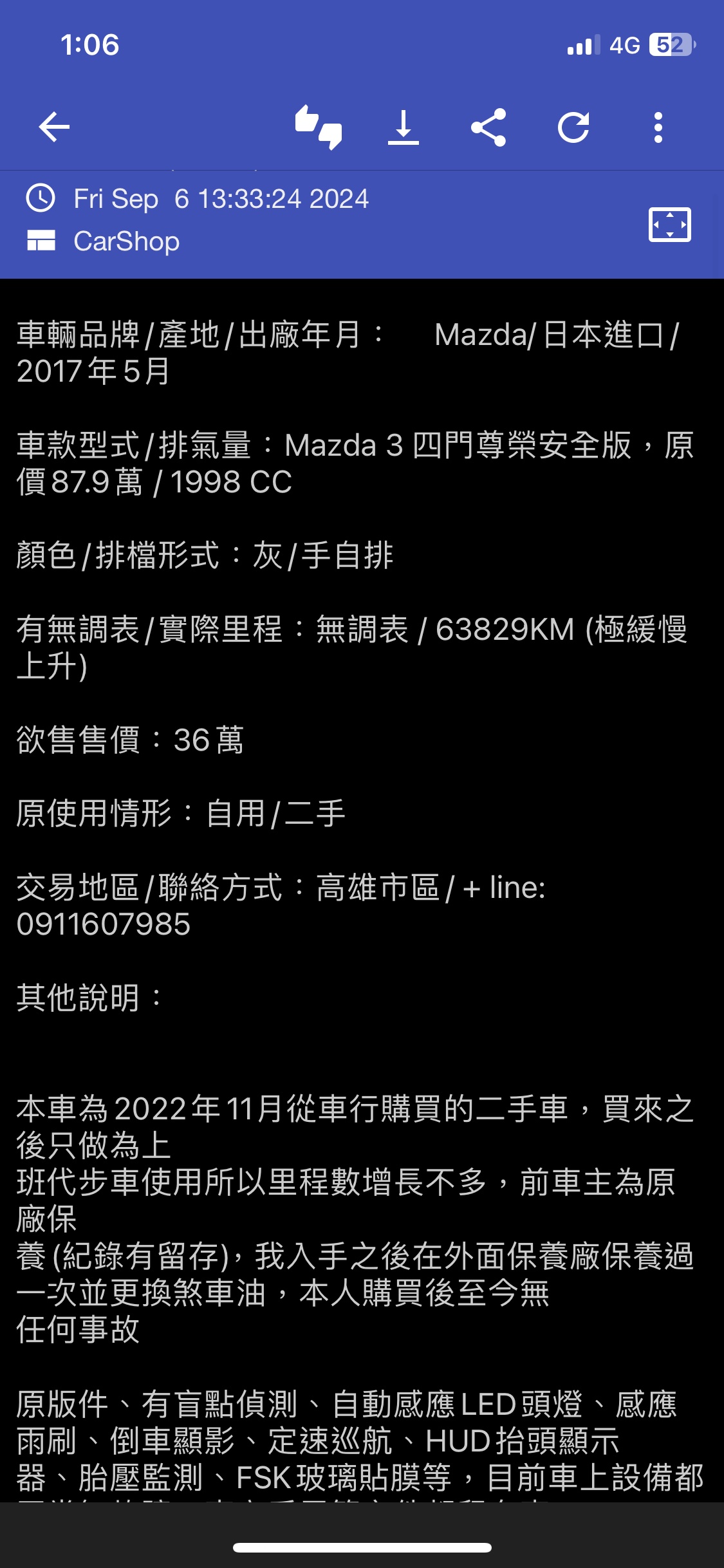Share this CarShop post
The height and width of the screenshot is (1568, 724).
[488, 127]
